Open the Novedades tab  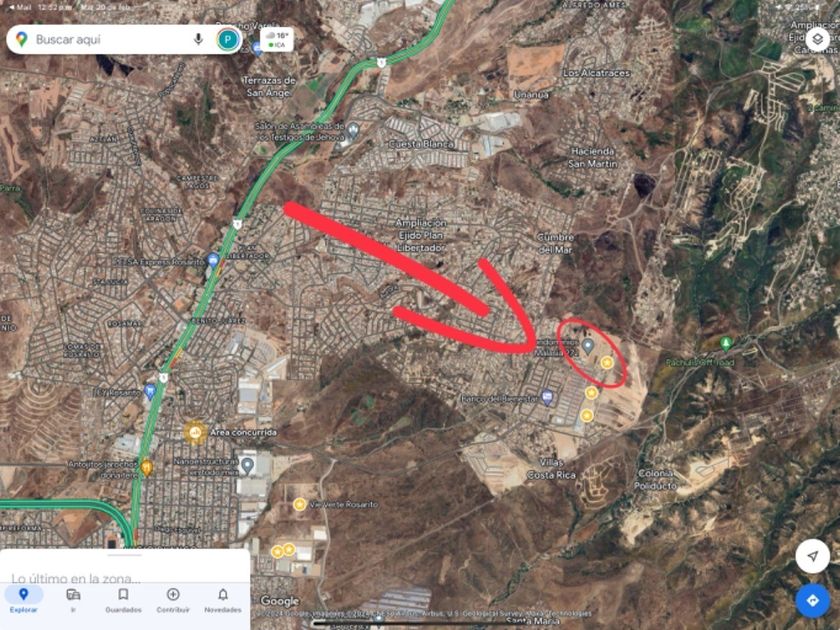click(223, 600)
